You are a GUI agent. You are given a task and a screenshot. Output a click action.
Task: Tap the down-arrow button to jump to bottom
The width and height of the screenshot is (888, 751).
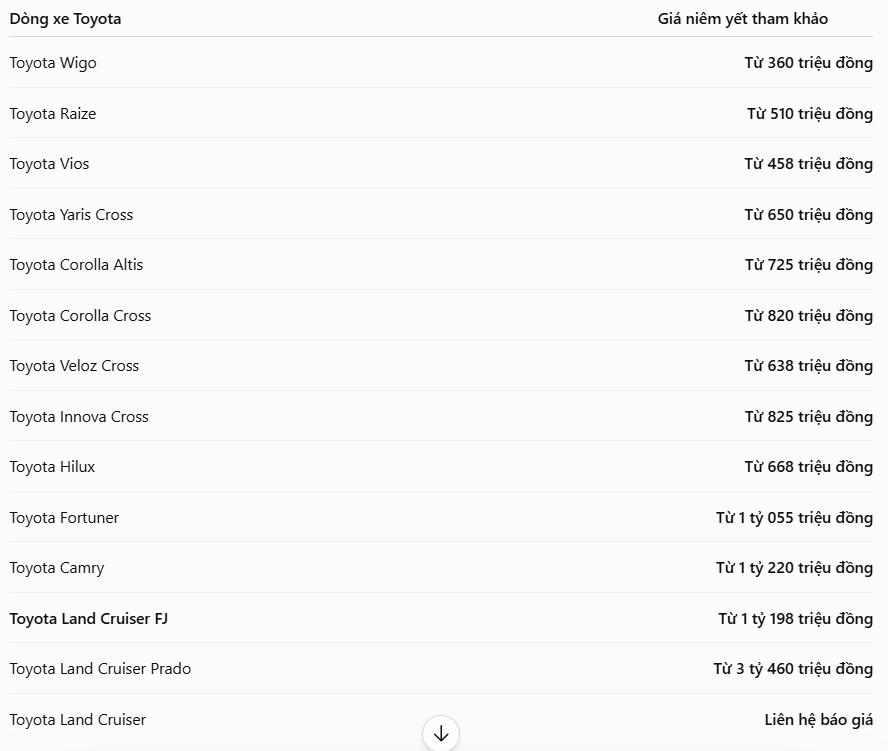pos(441,733)
